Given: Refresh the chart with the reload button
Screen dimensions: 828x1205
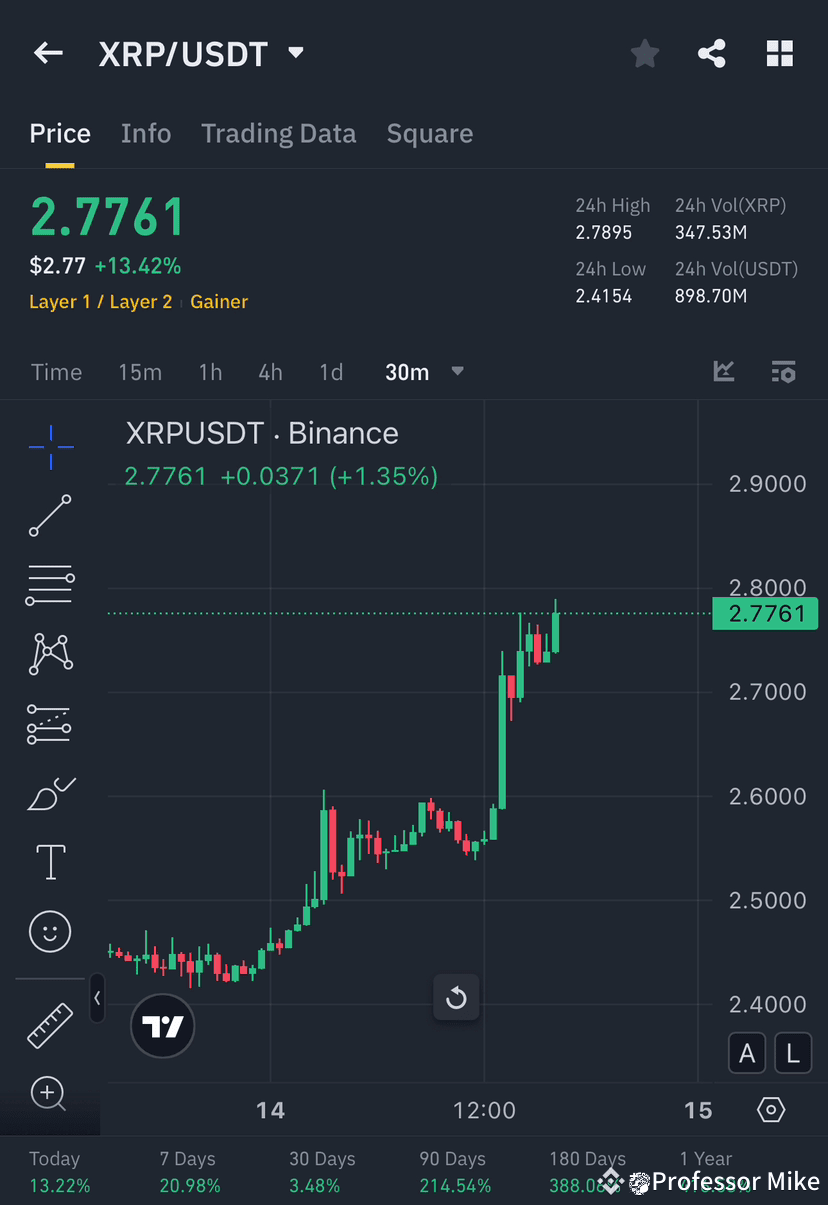Looking at the screenshot, I should (456, 997).
